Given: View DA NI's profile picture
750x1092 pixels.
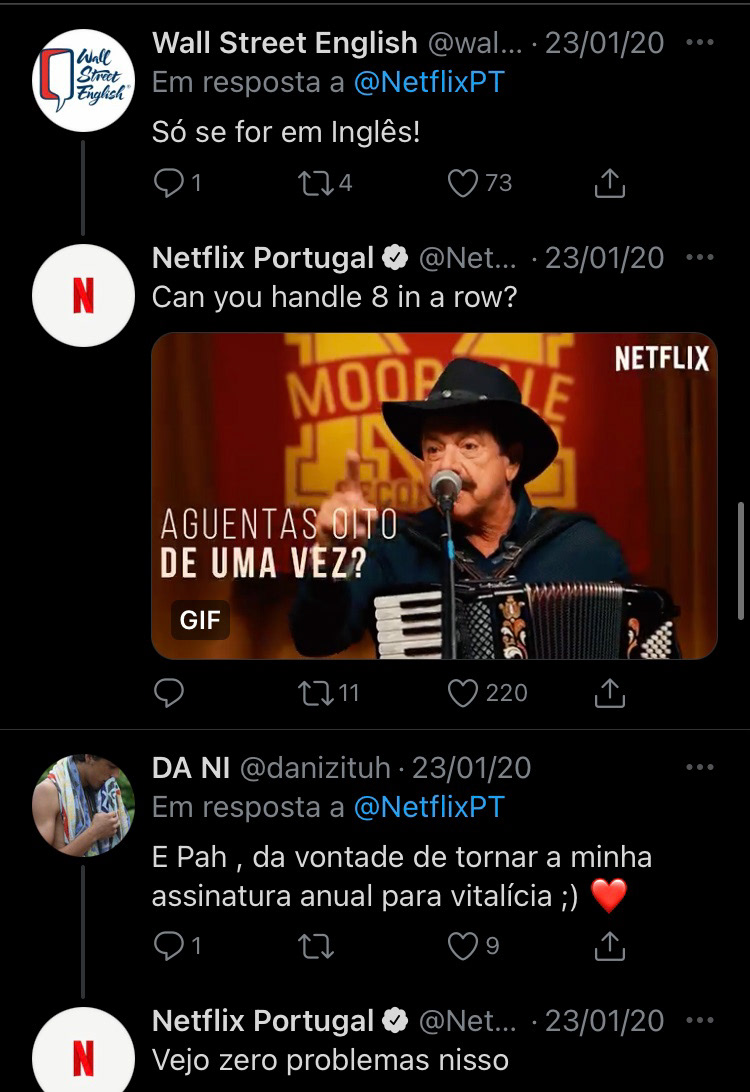Looking at the screenshot, I should (83, 805).
